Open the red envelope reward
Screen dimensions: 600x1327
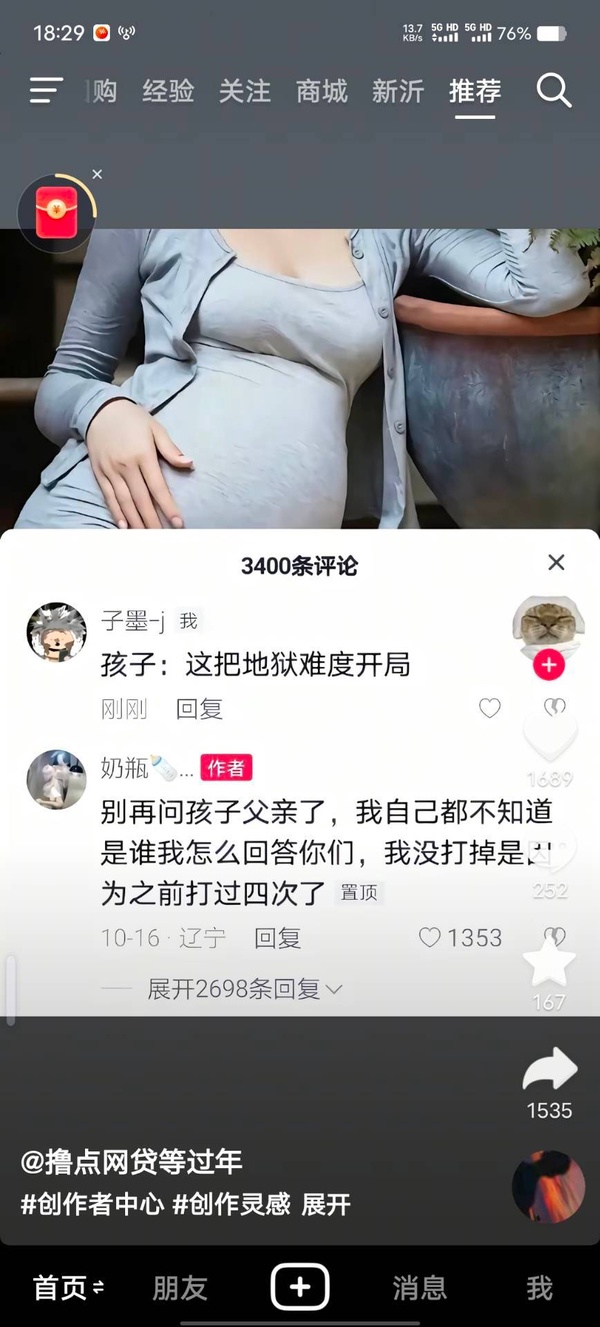coord(57,212)
